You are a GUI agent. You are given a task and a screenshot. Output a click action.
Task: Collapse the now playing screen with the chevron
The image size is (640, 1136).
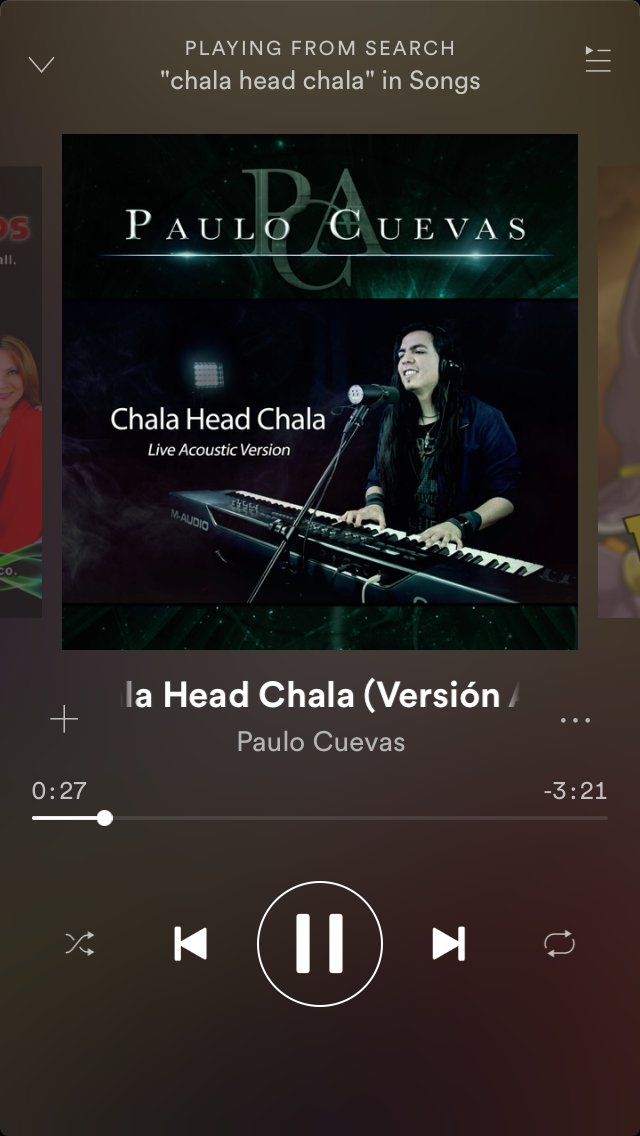point(41,64)
